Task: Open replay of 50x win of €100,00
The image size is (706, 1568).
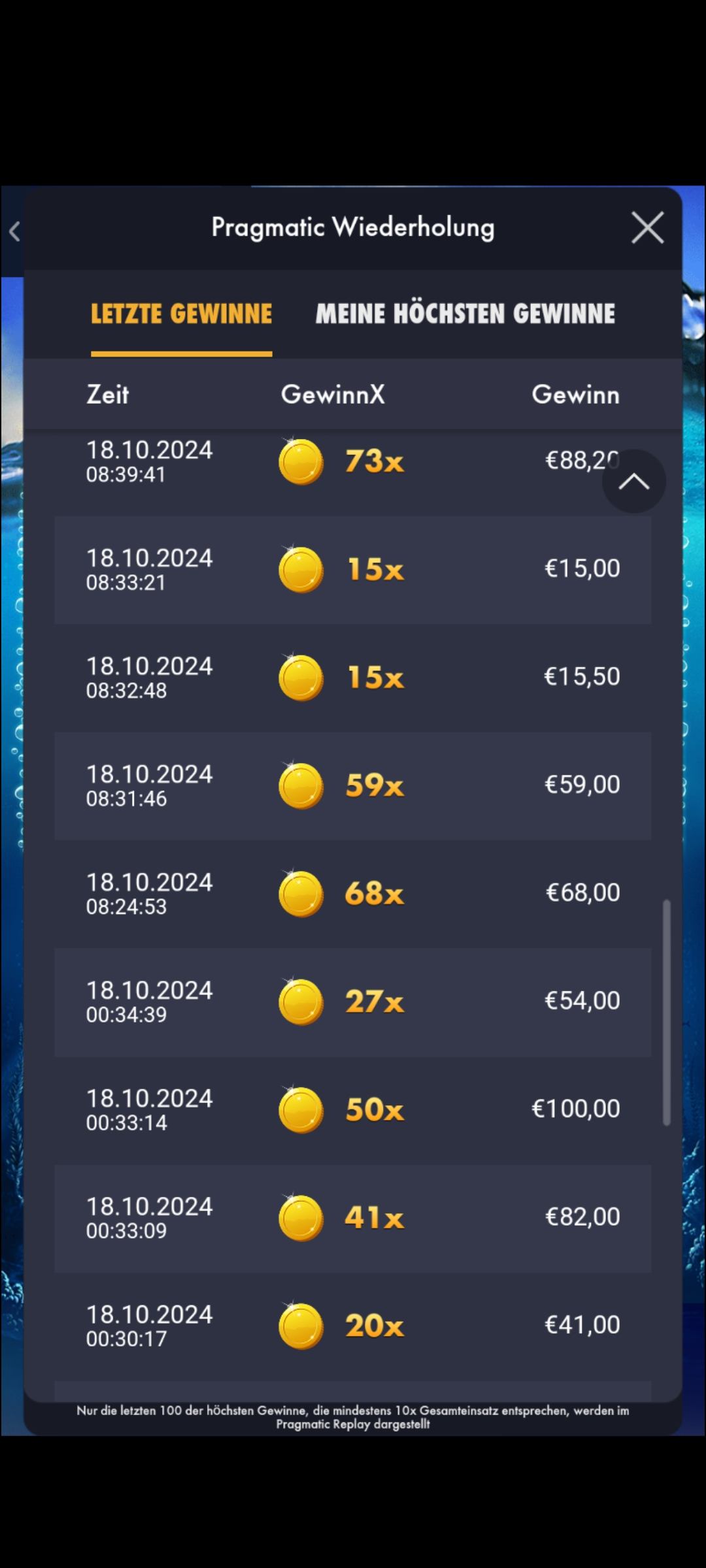Action: coord(352,1109)
